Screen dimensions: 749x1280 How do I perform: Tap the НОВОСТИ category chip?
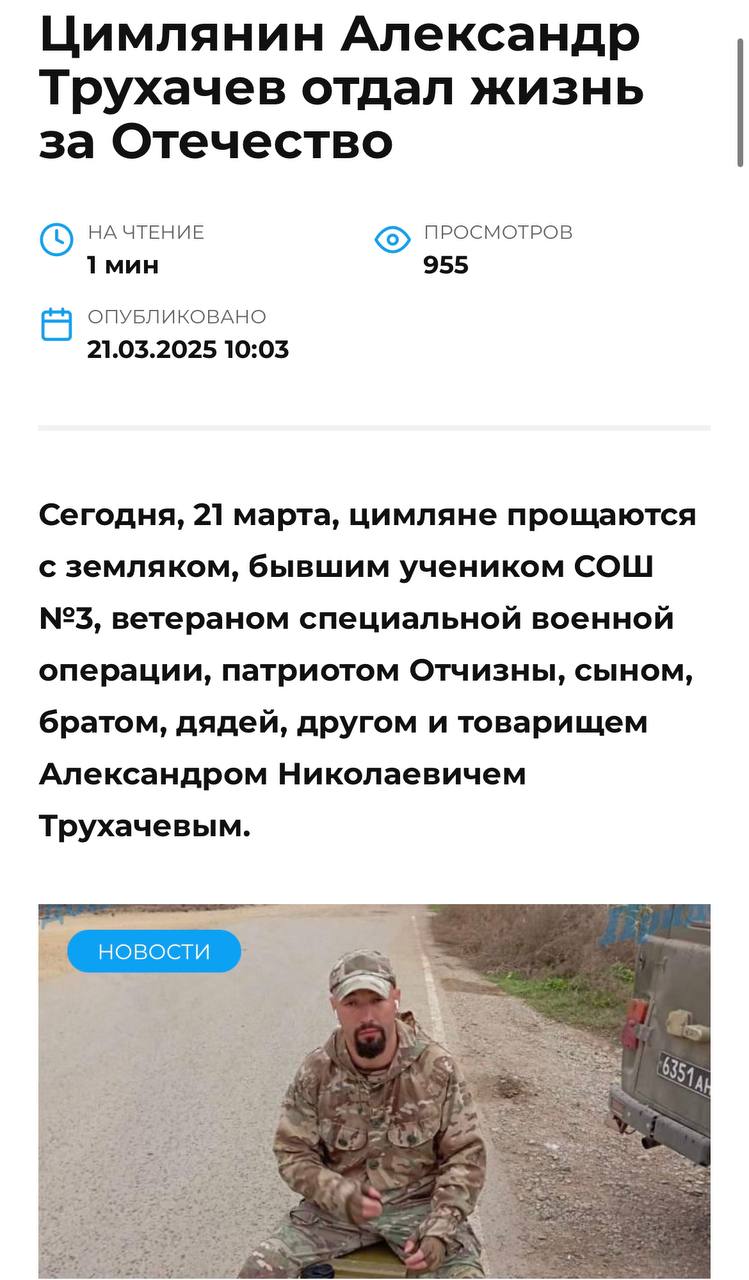[154, 951]
